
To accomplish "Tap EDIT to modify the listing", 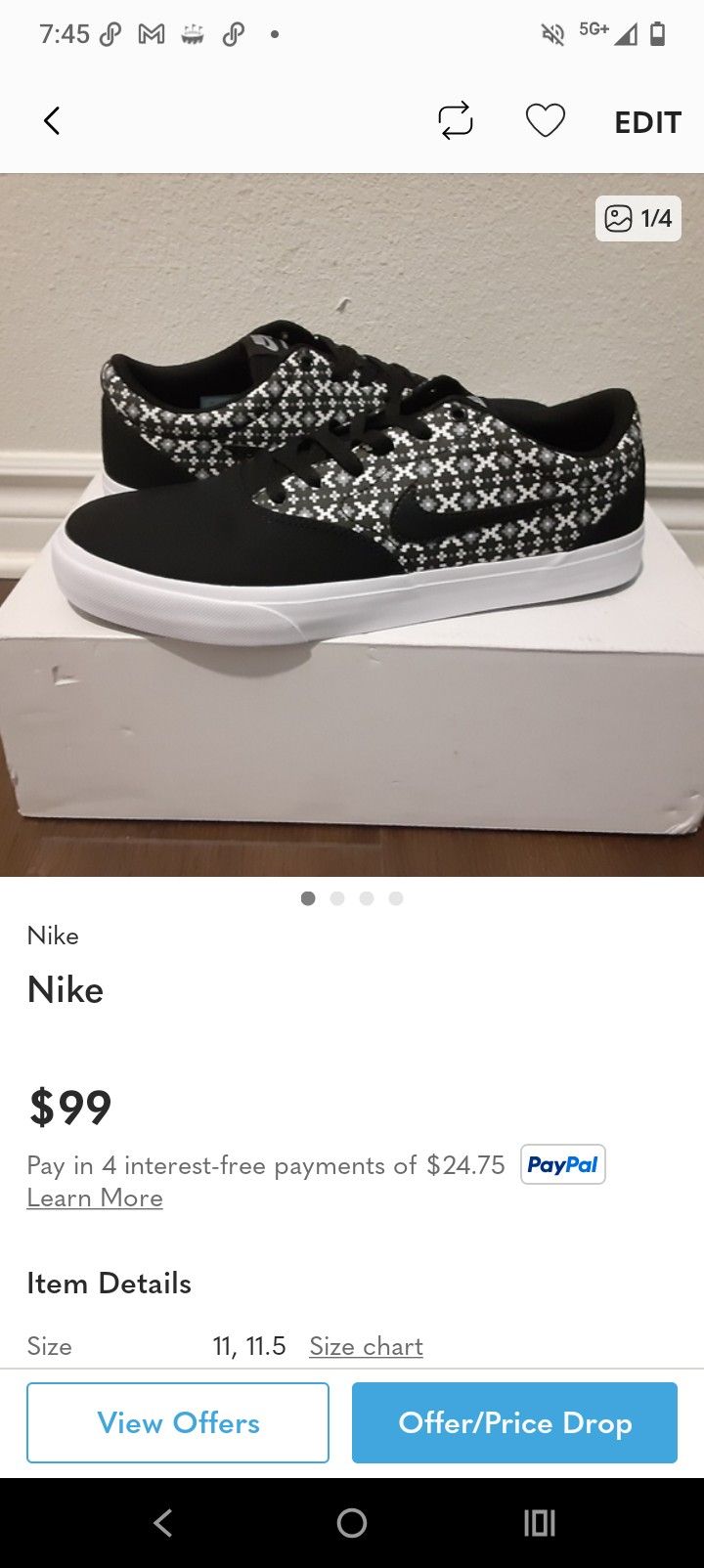I will pyautogui.click(x=646, y=121).
